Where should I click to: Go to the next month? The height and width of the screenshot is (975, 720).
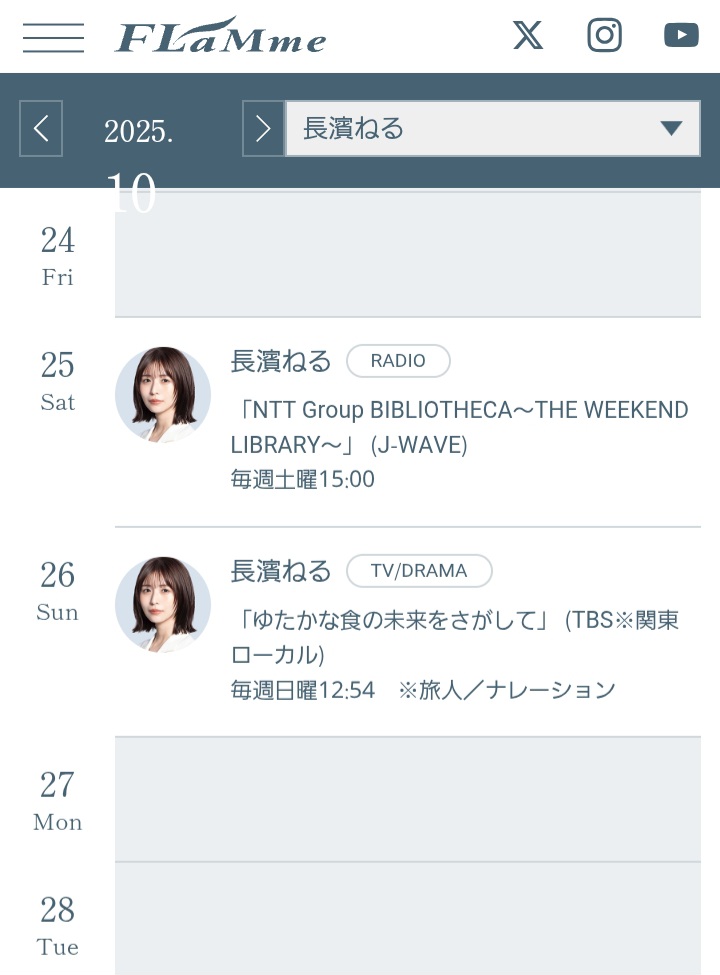pos(263,128)
